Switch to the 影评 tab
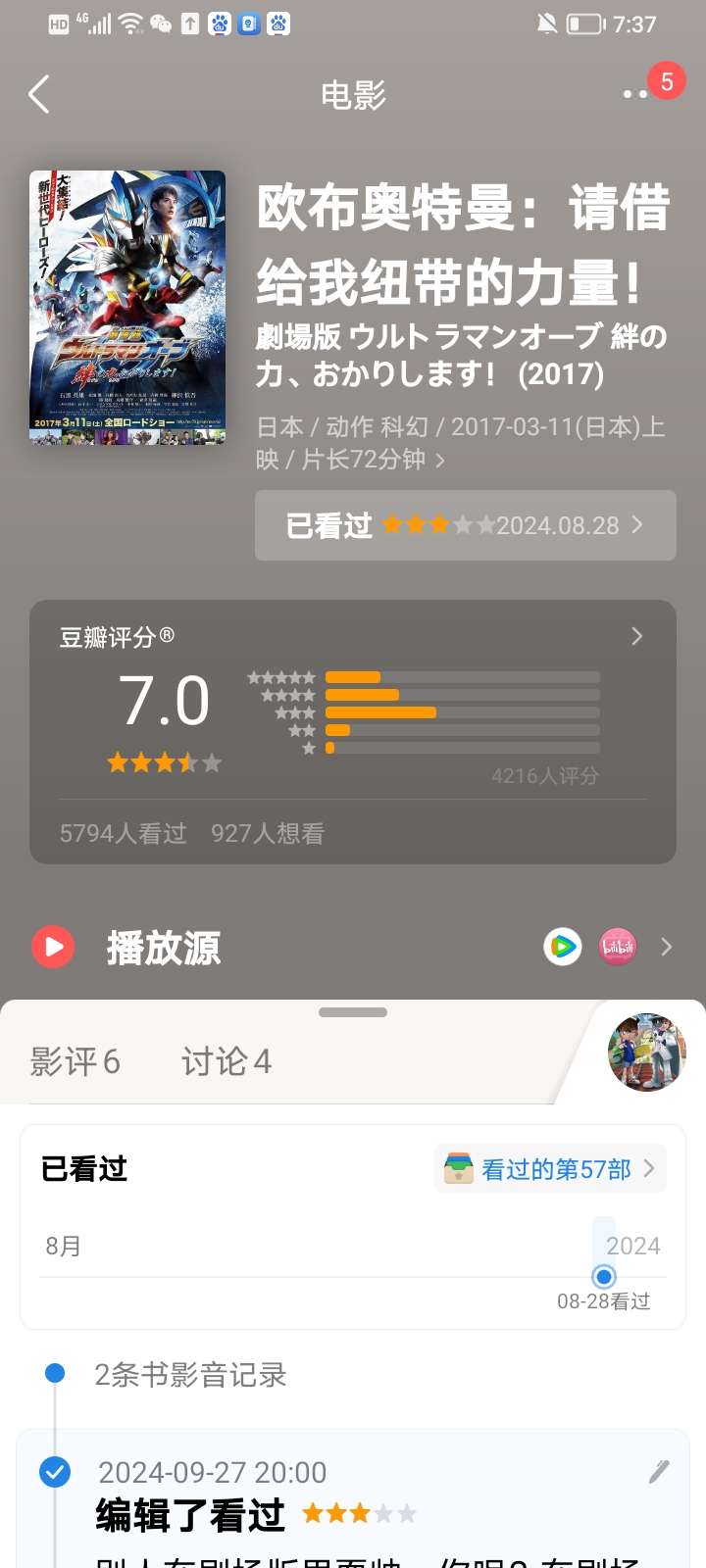Image resolution: width=706 pixels, height=1568 pixels. pyautogui.click(x=76, y=1061)
